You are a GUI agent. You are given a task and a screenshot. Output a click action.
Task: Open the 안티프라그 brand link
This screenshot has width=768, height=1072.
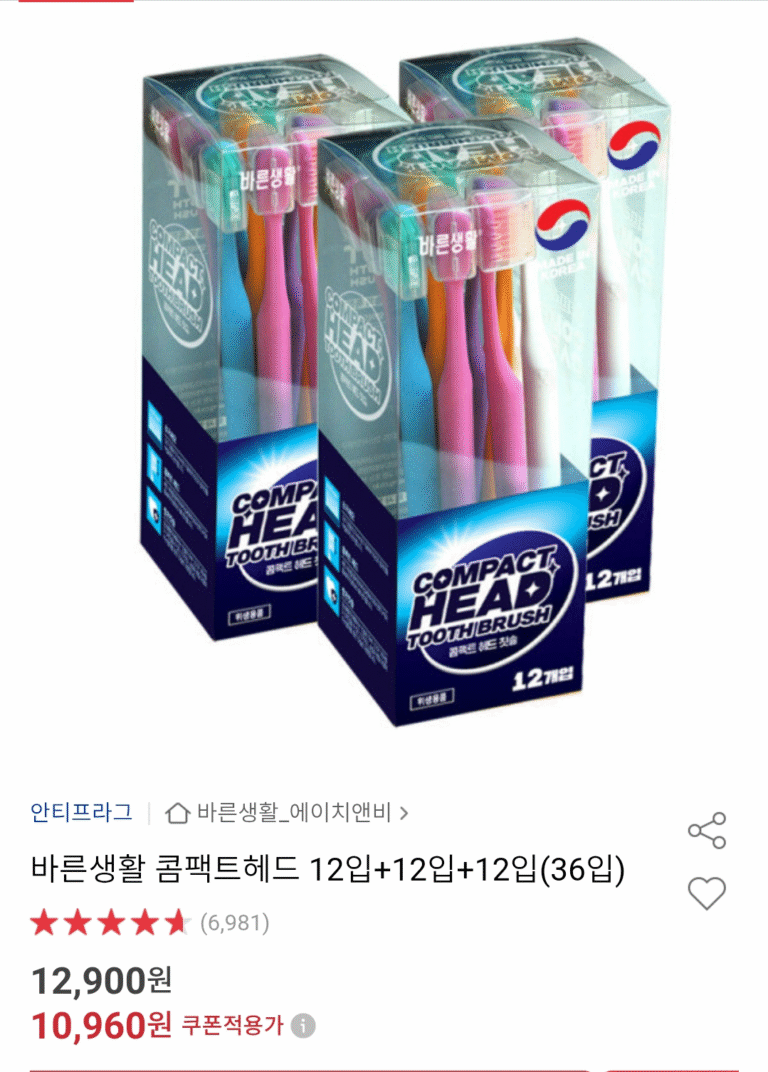pos(81,812)
